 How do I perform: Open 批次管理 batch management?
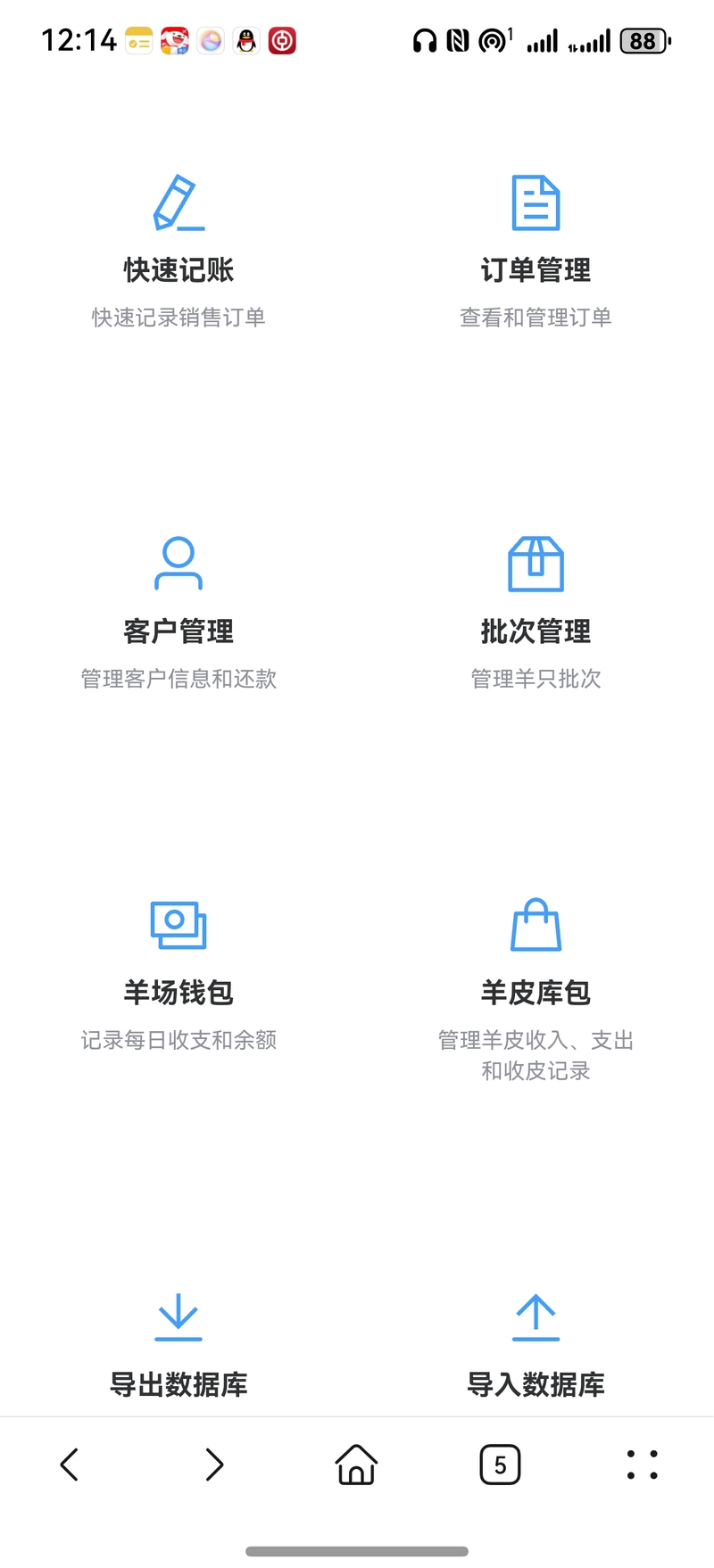[x=535, y=611]
